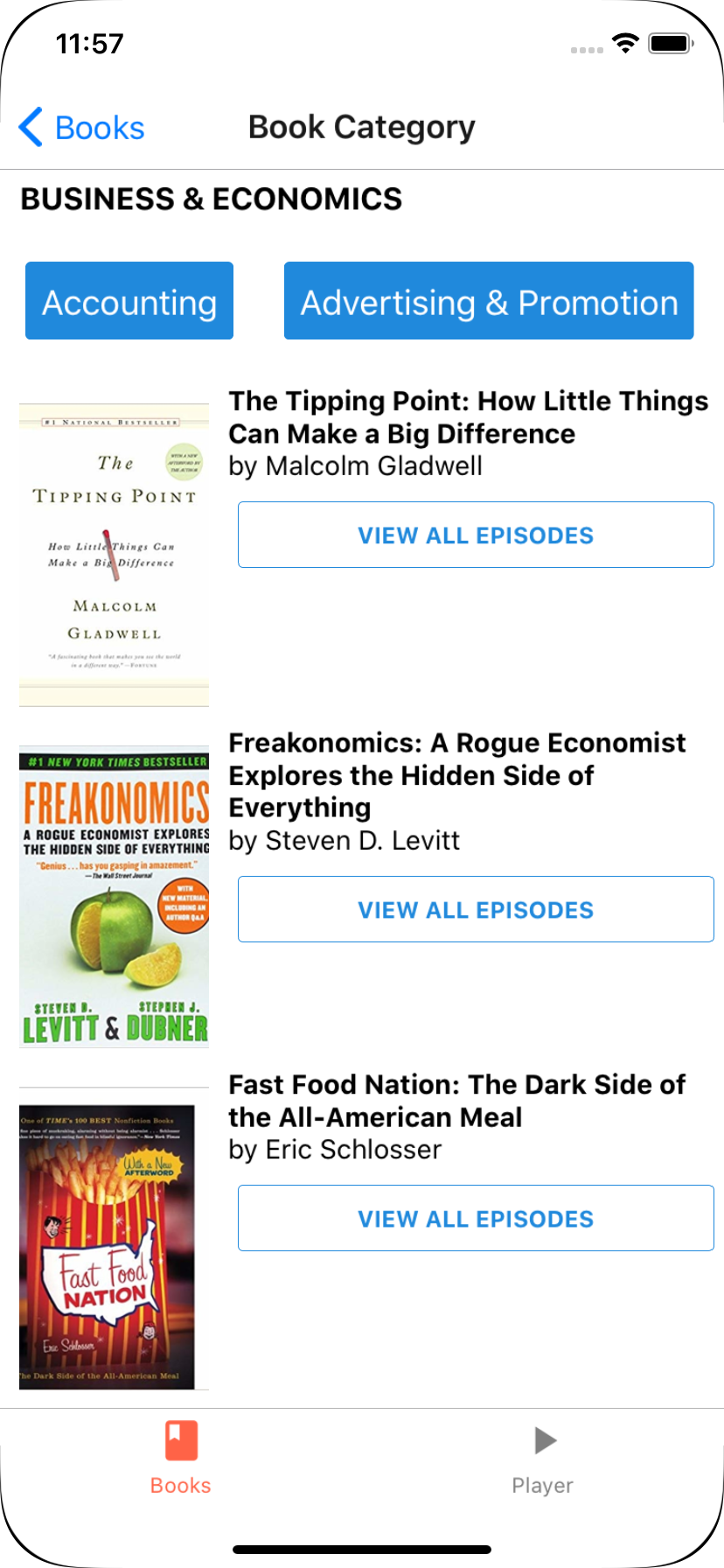This screenshot has width=724, height=1568.
Task: Open The Tipping Point book cover
Action: (114, 555)
